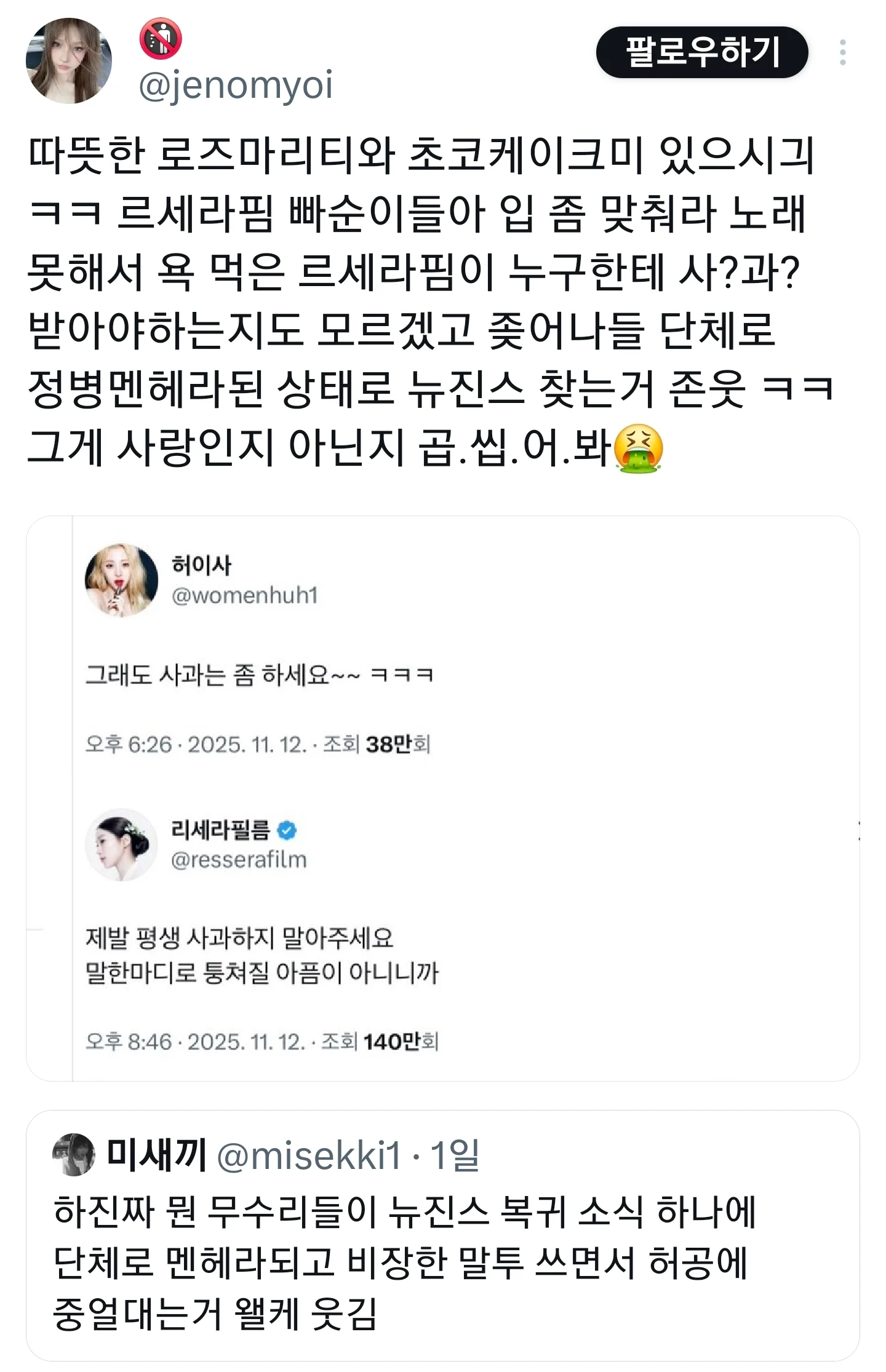886x1372 pixels.
Task: Open the quoted post by 미새끼 @misekki1
Action: [443, 1237]
